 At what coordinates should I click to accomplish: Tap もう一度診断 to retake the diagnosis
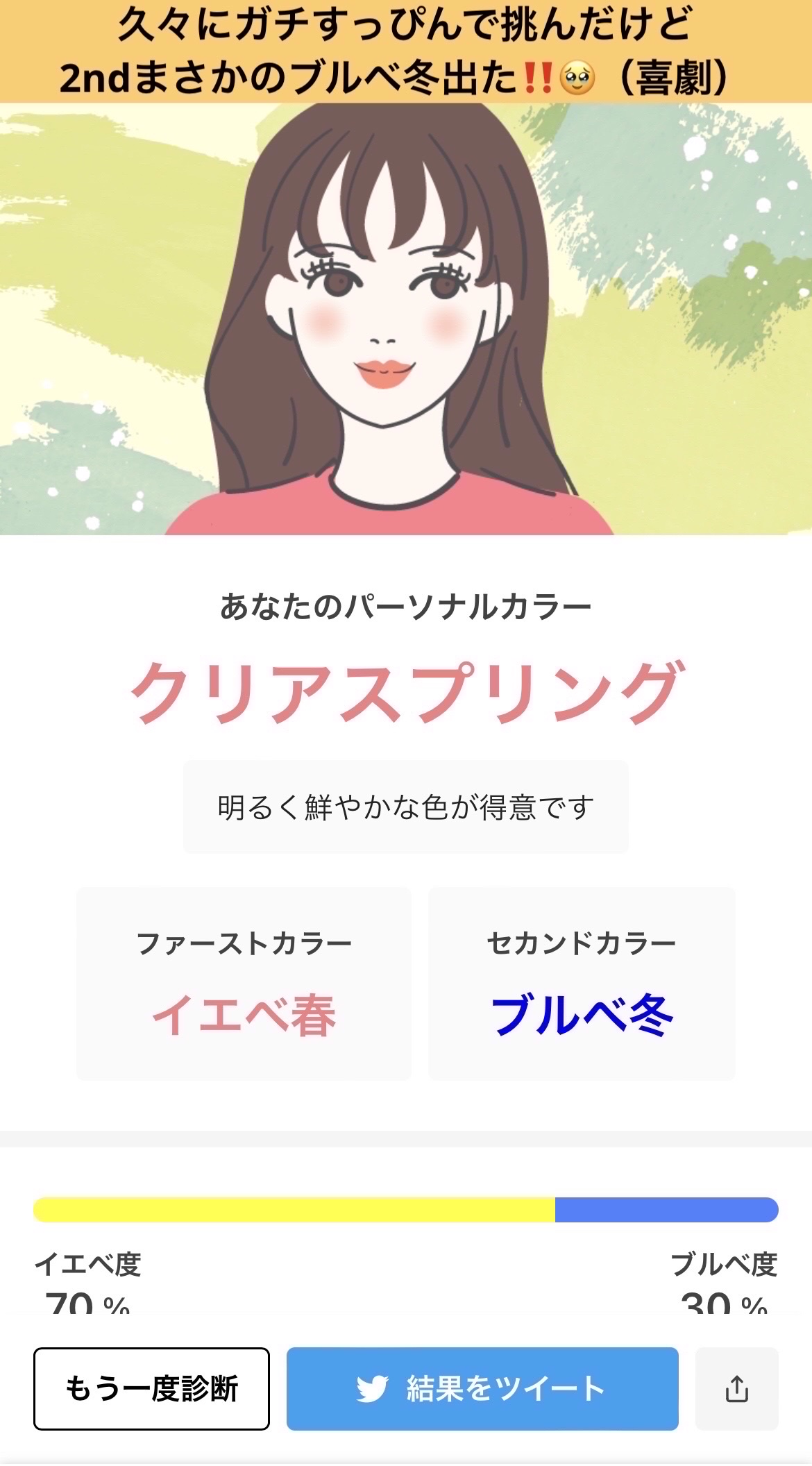(151, 1389)
